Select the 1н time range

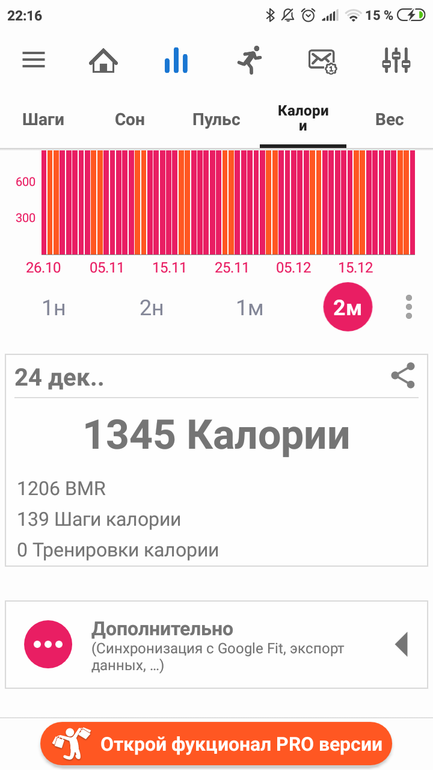[54, 308]
